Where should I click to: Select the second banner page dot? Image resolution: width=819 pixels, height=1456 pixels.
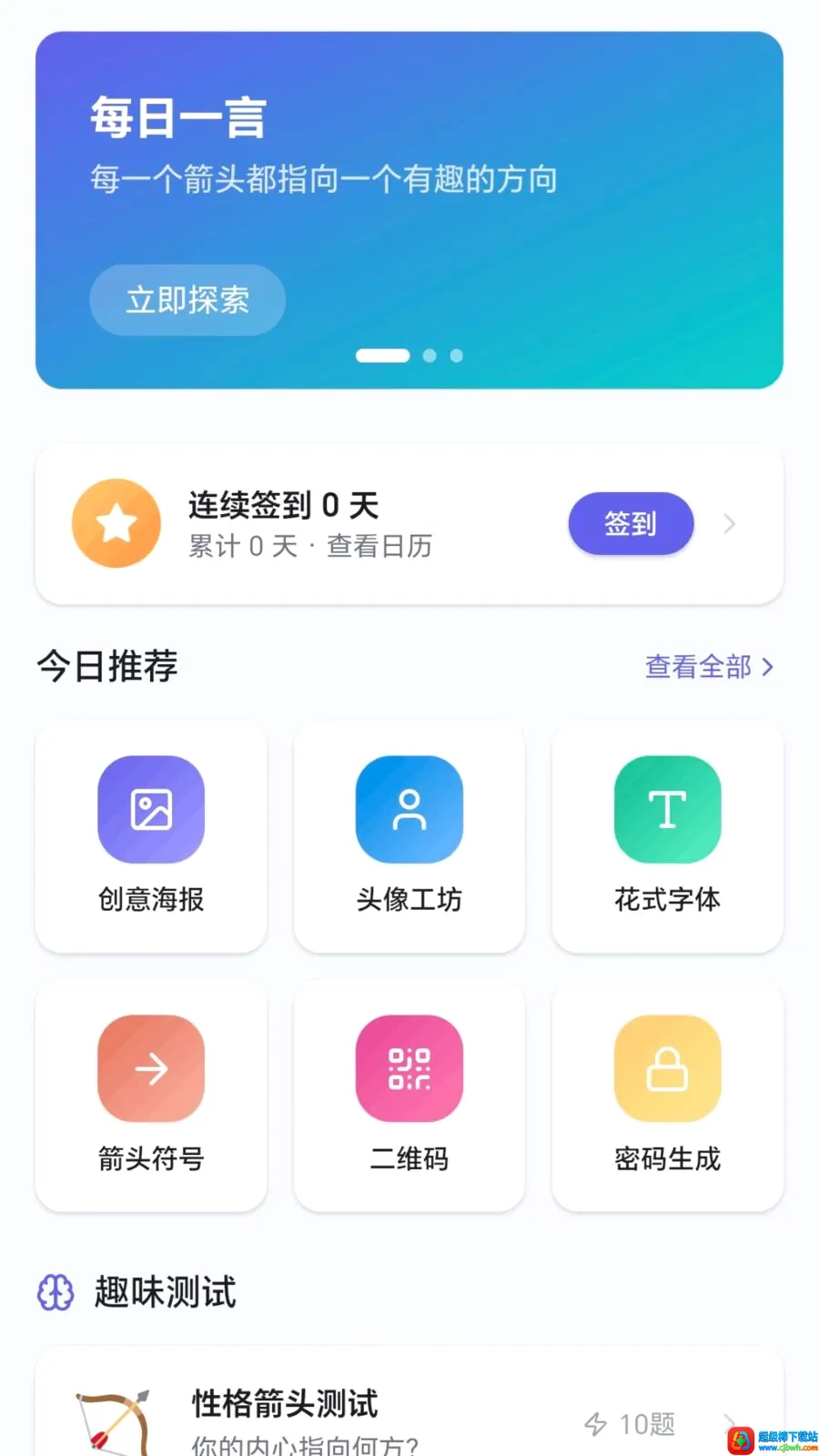[430, 356]
